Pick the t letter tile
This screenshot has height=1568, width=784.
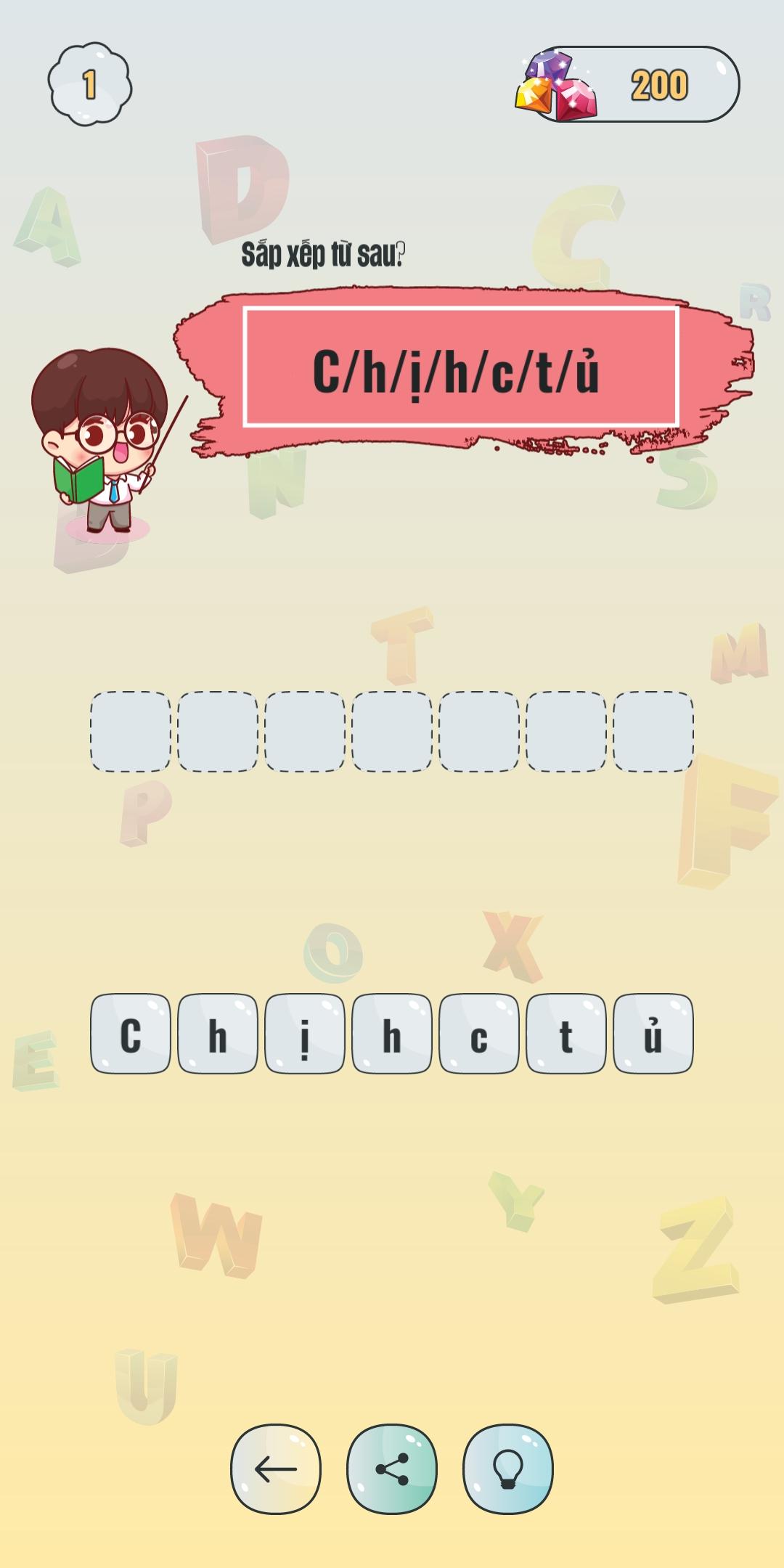point(566,1033)
